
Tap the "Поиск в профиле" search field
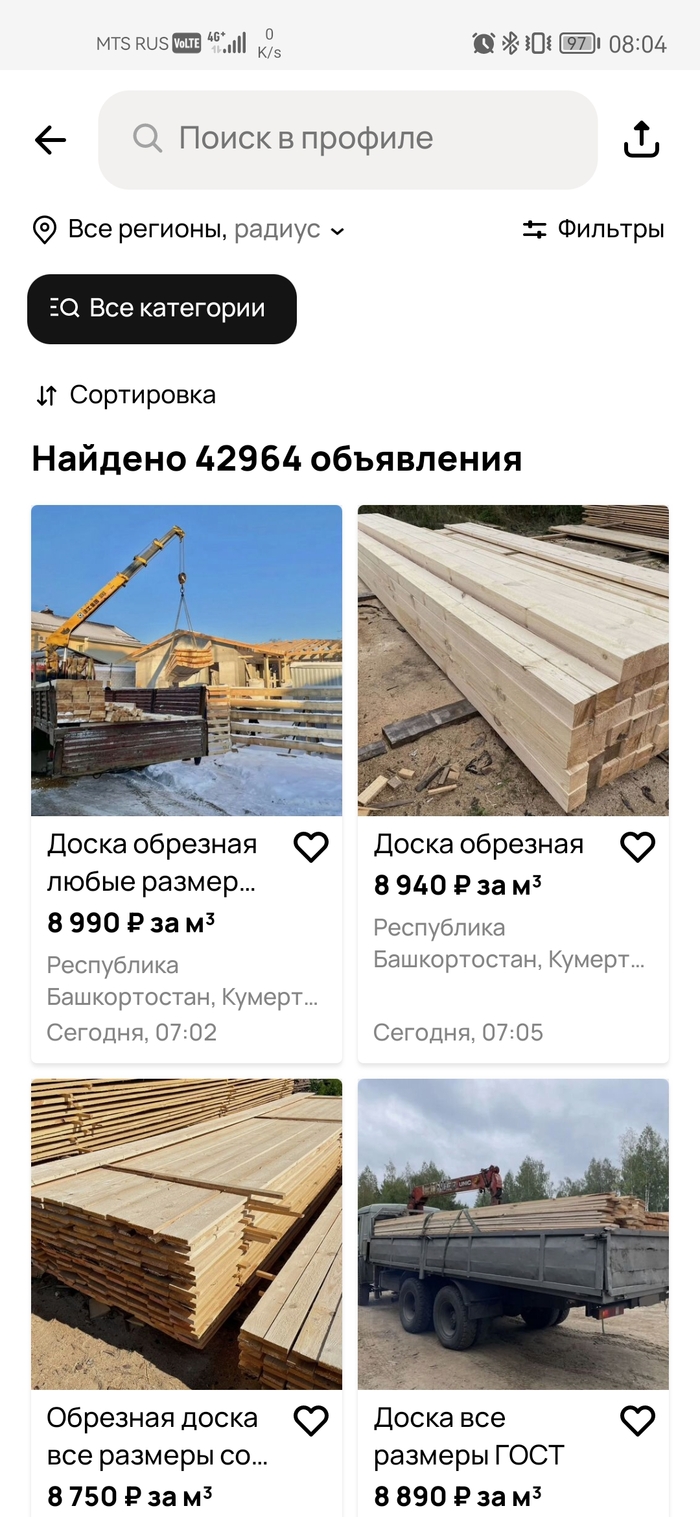click(x=347, y=140)
